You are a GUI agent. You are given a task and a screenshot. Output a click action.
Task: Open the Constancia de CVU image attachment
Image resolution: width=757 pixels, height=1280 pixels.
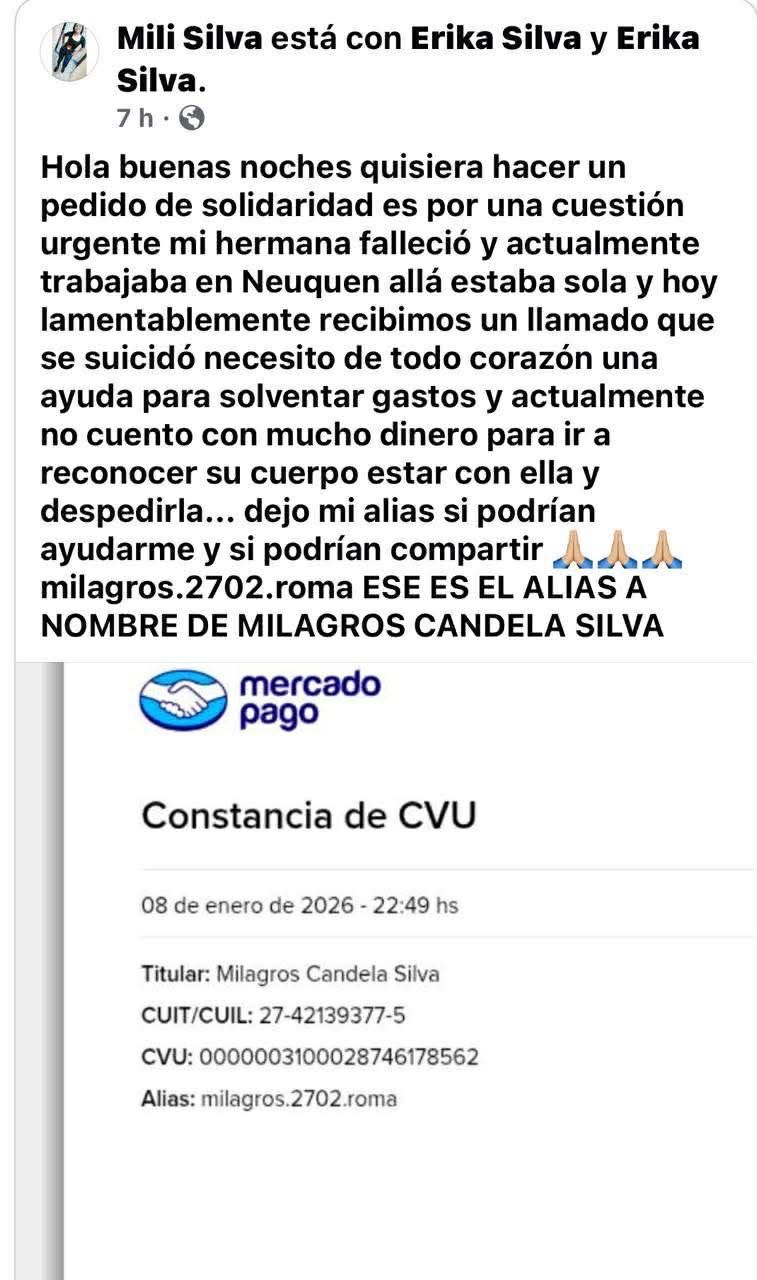(400, 960)
